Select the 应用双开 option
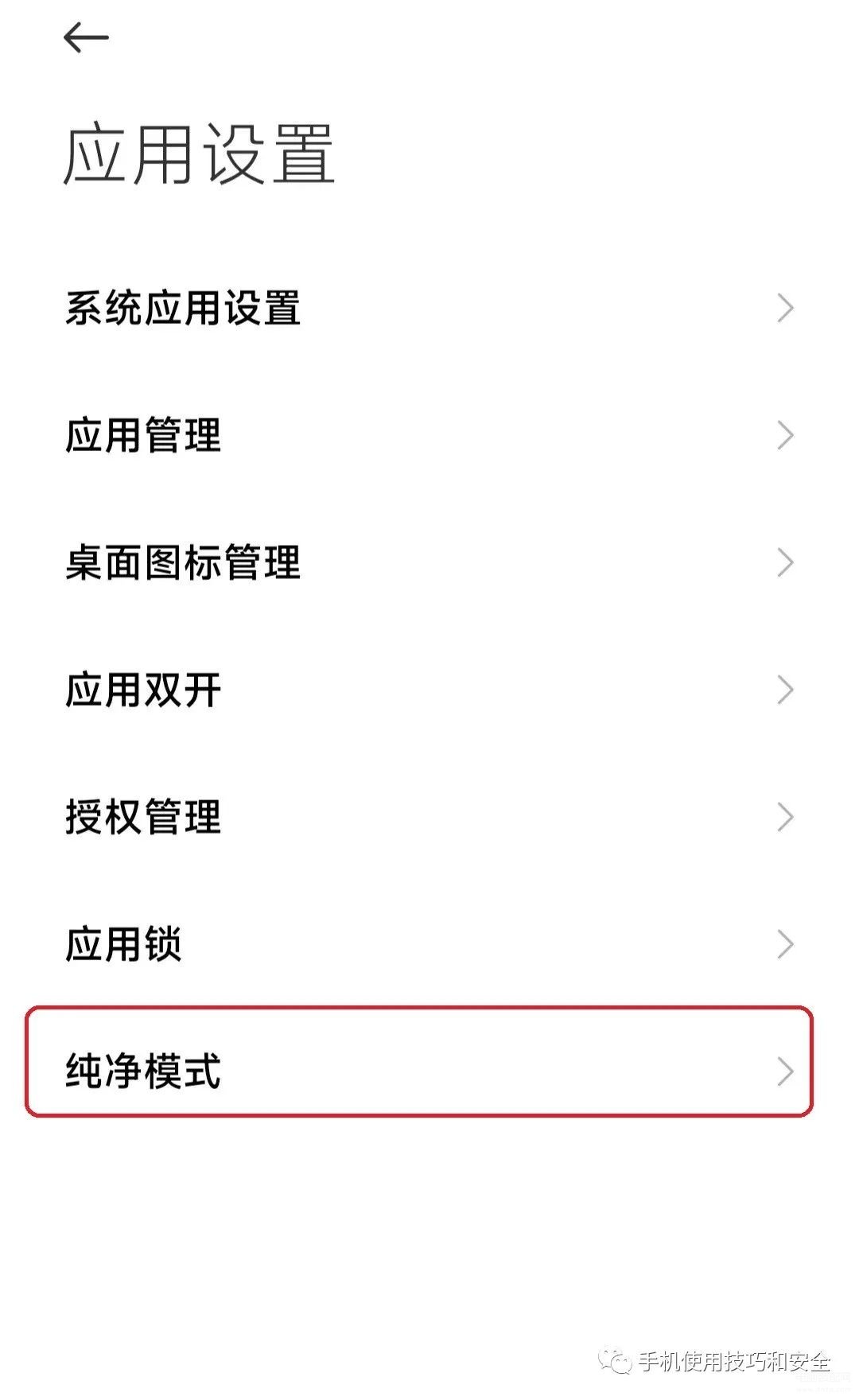This screenshot has width=859, height=1400. point(429,690)
